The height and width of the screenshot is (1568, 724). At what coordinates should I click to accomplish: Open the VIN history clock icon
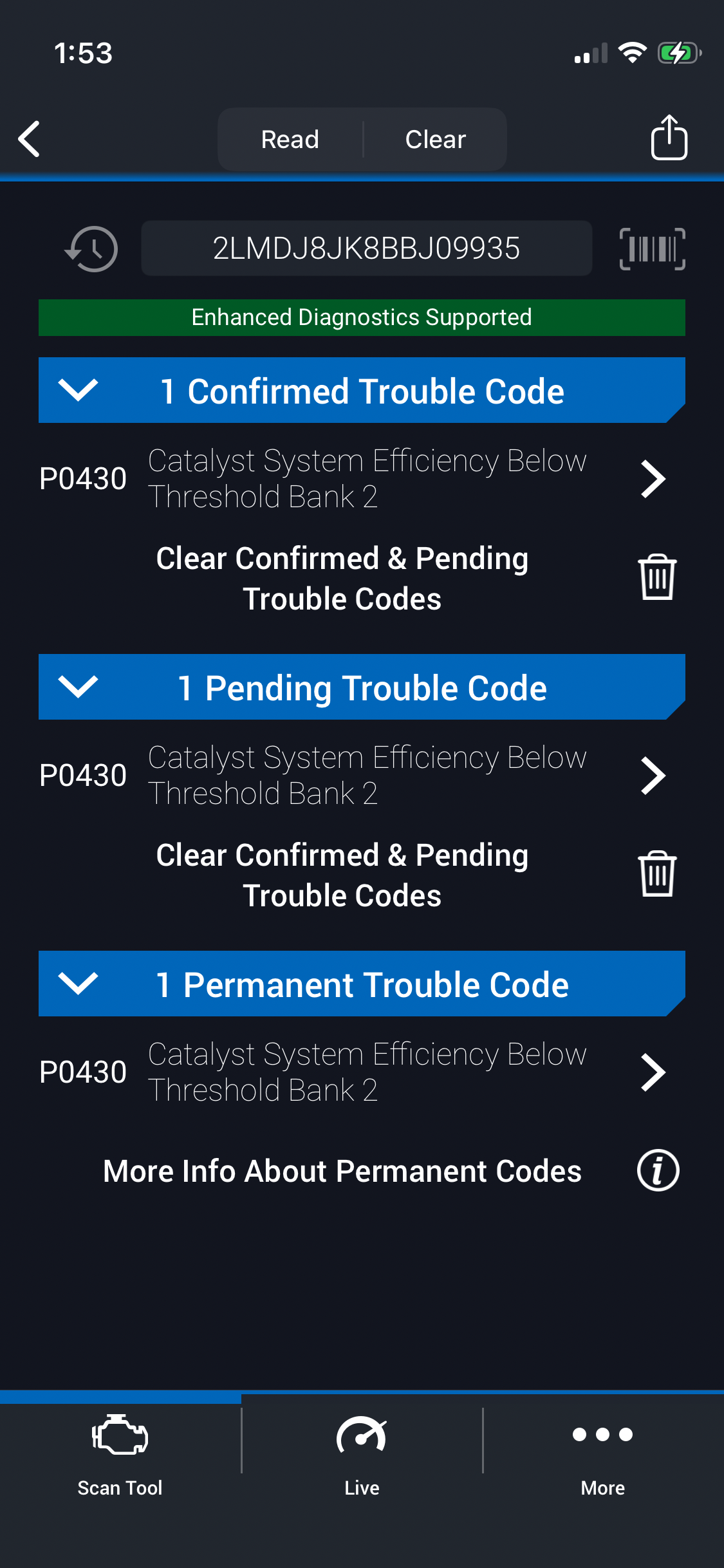91,248
